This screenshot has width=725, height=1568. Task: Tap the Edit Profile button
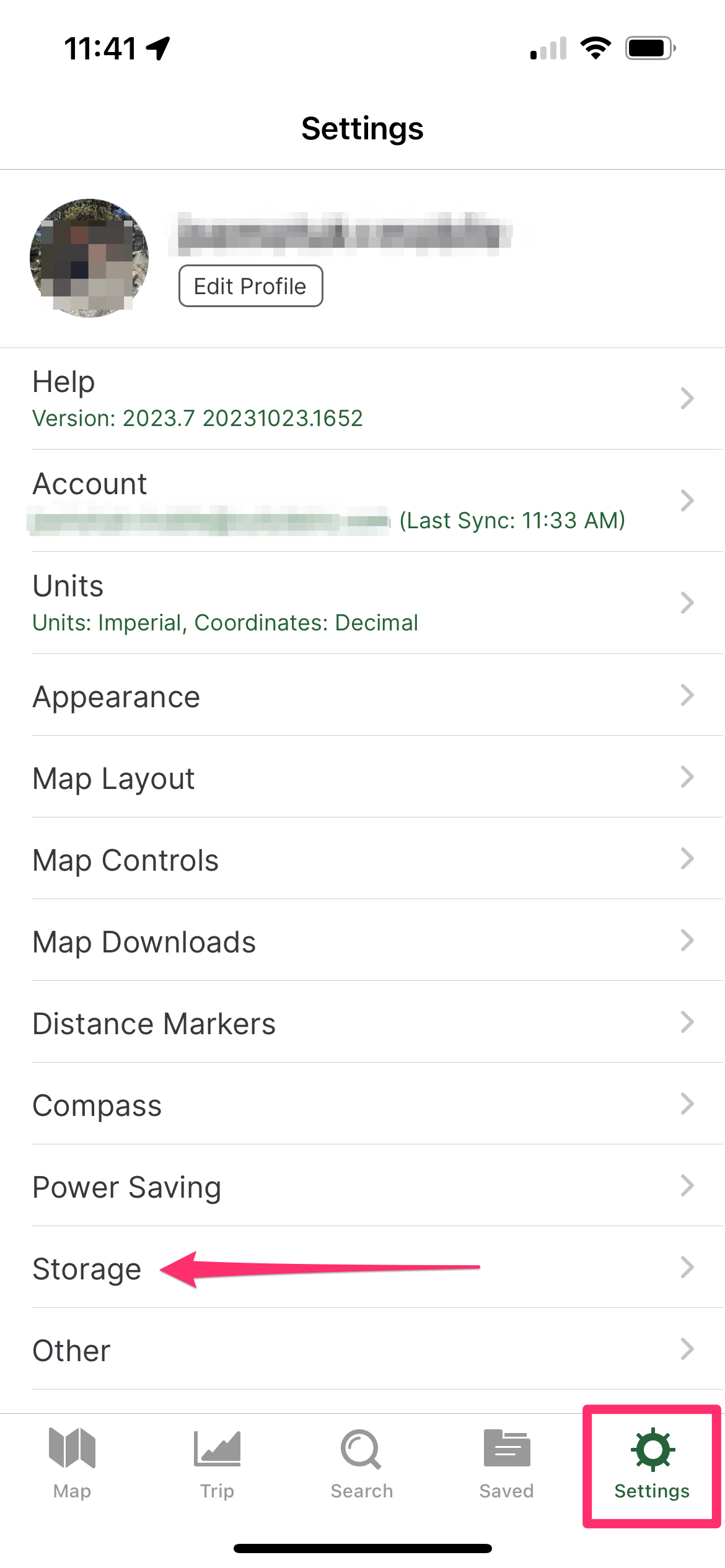250,285
